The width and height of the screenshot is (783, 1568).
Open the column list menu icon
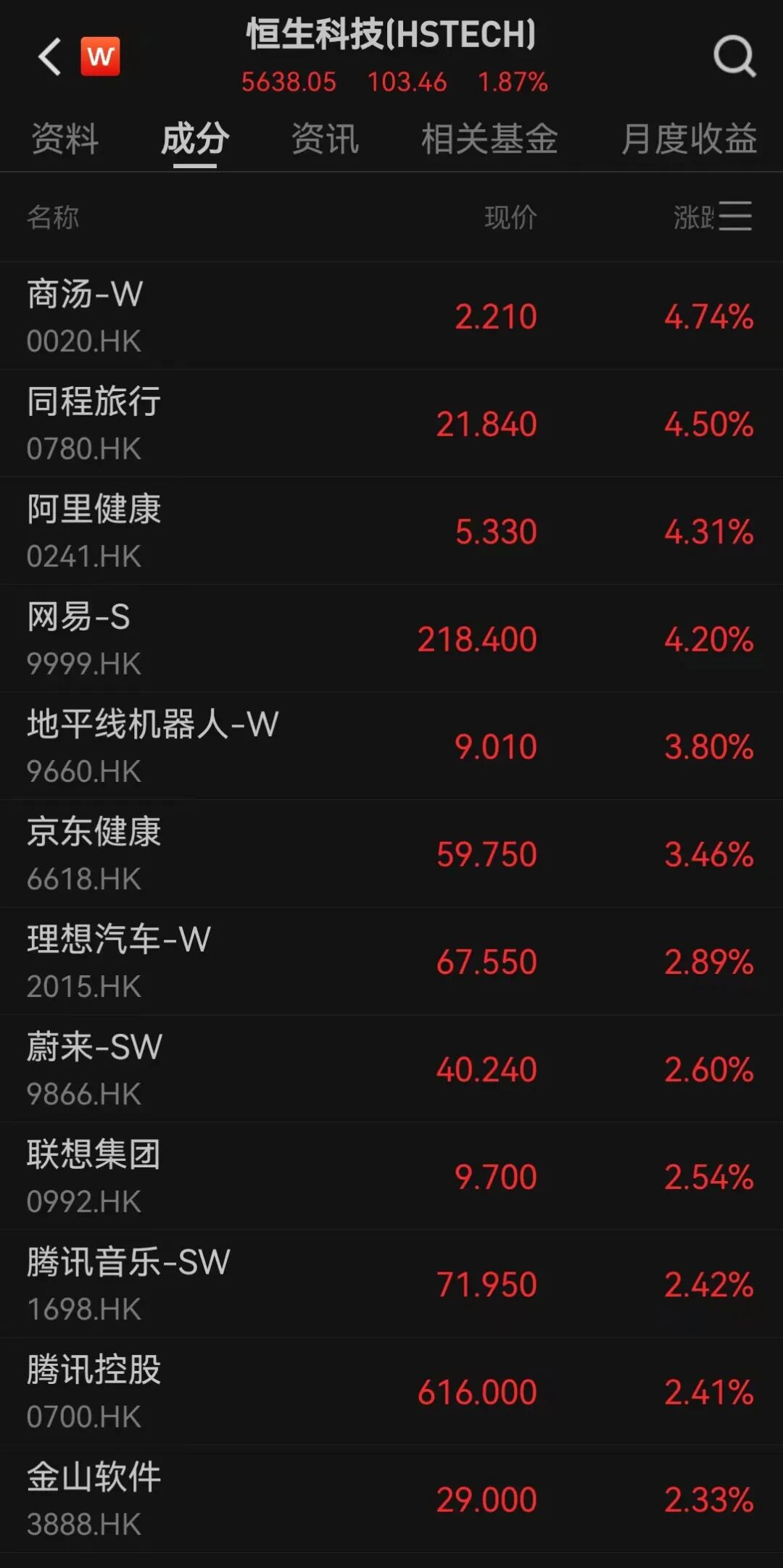tap(735, 217)
